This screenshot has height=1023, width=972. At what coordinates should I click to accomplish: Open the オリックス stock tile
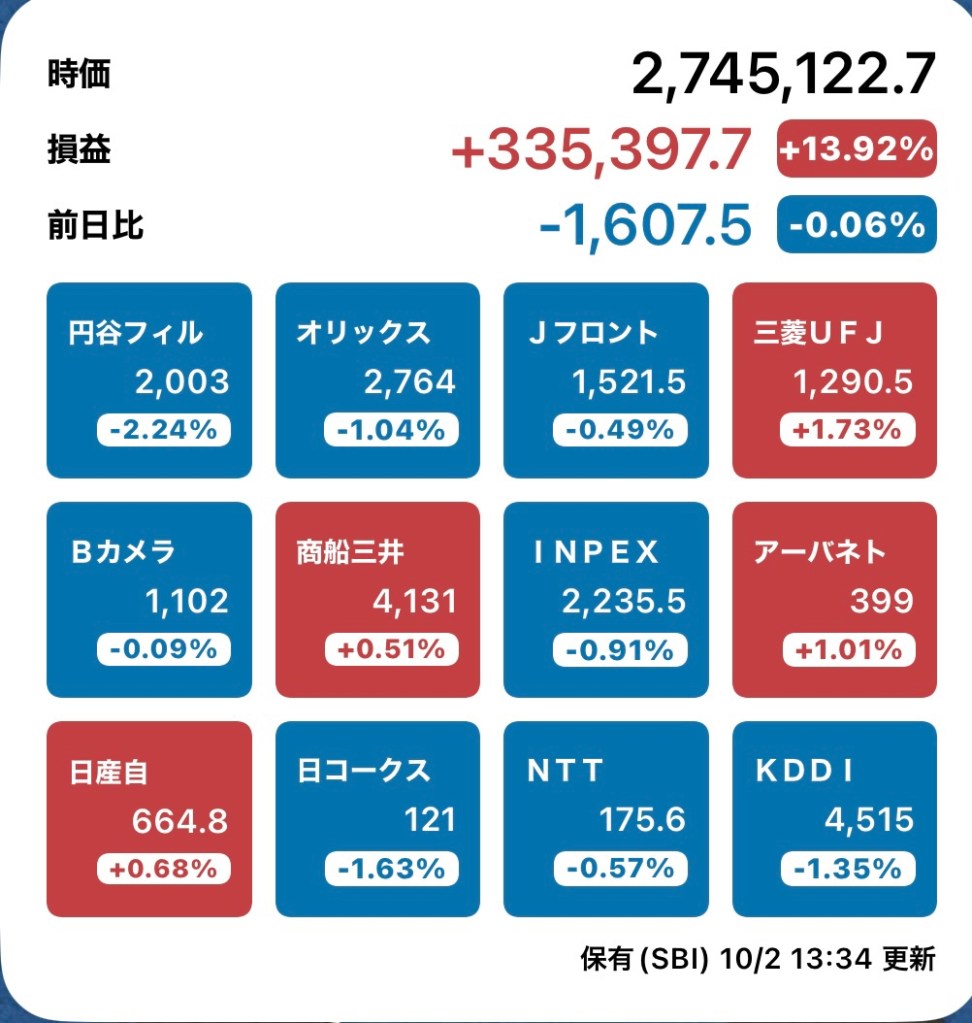pyautogui.click(x=377, y=380)
